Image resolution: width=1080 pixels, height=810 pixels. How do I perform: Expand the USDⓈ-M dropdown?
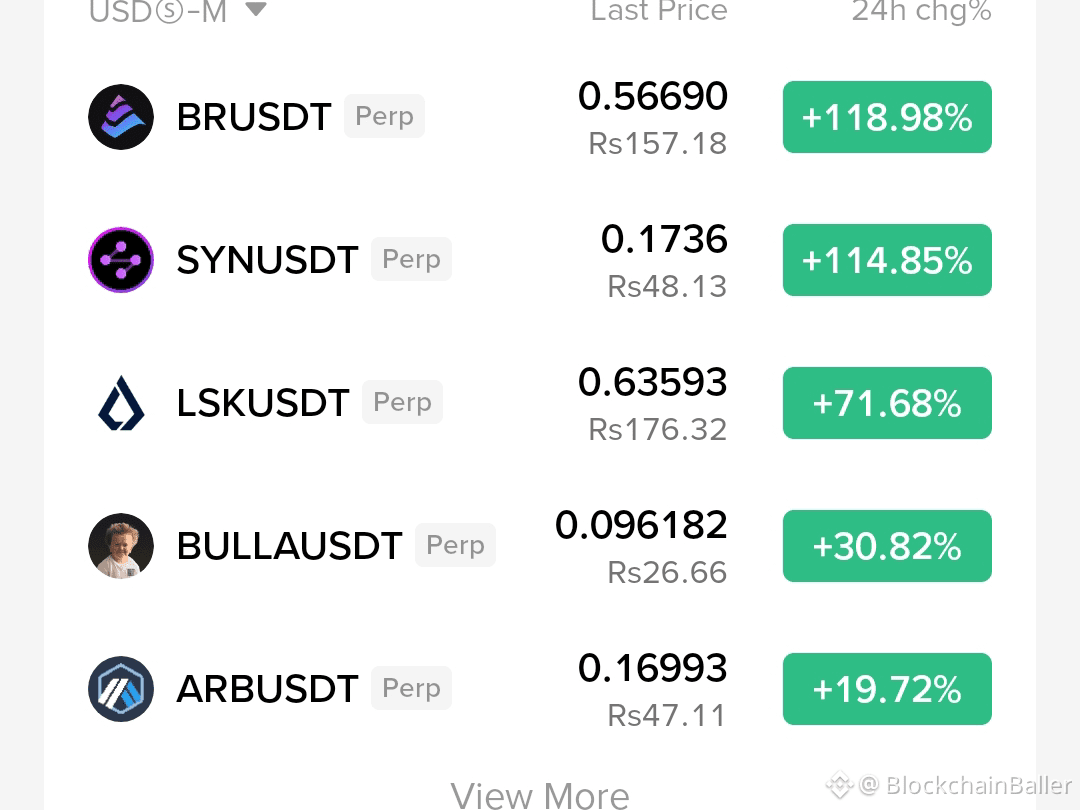tap(178, 10)
